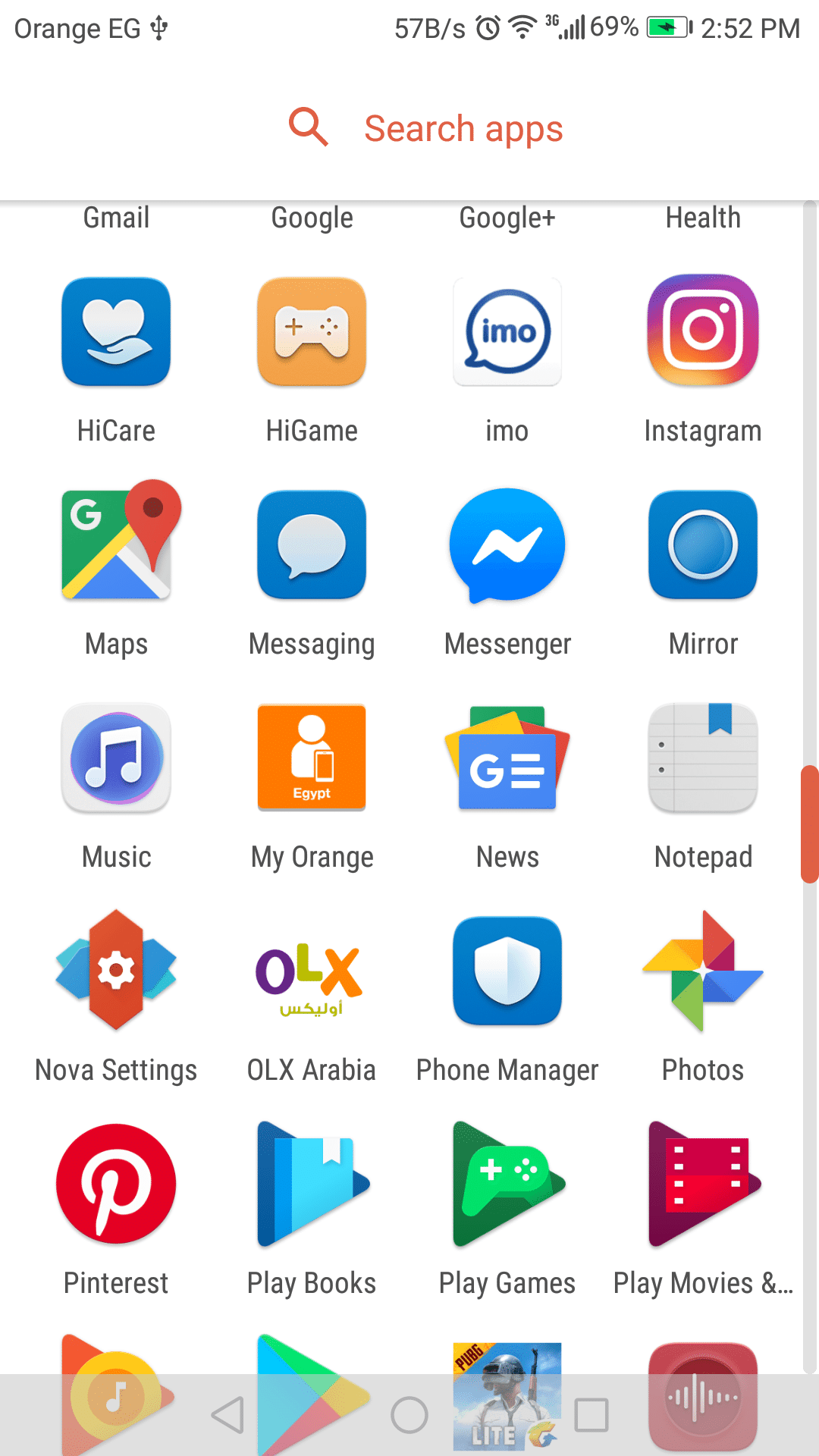This screenshot has width=819, height=1456.
Task: Launch the Notepad app
Action: coord(703,758)
